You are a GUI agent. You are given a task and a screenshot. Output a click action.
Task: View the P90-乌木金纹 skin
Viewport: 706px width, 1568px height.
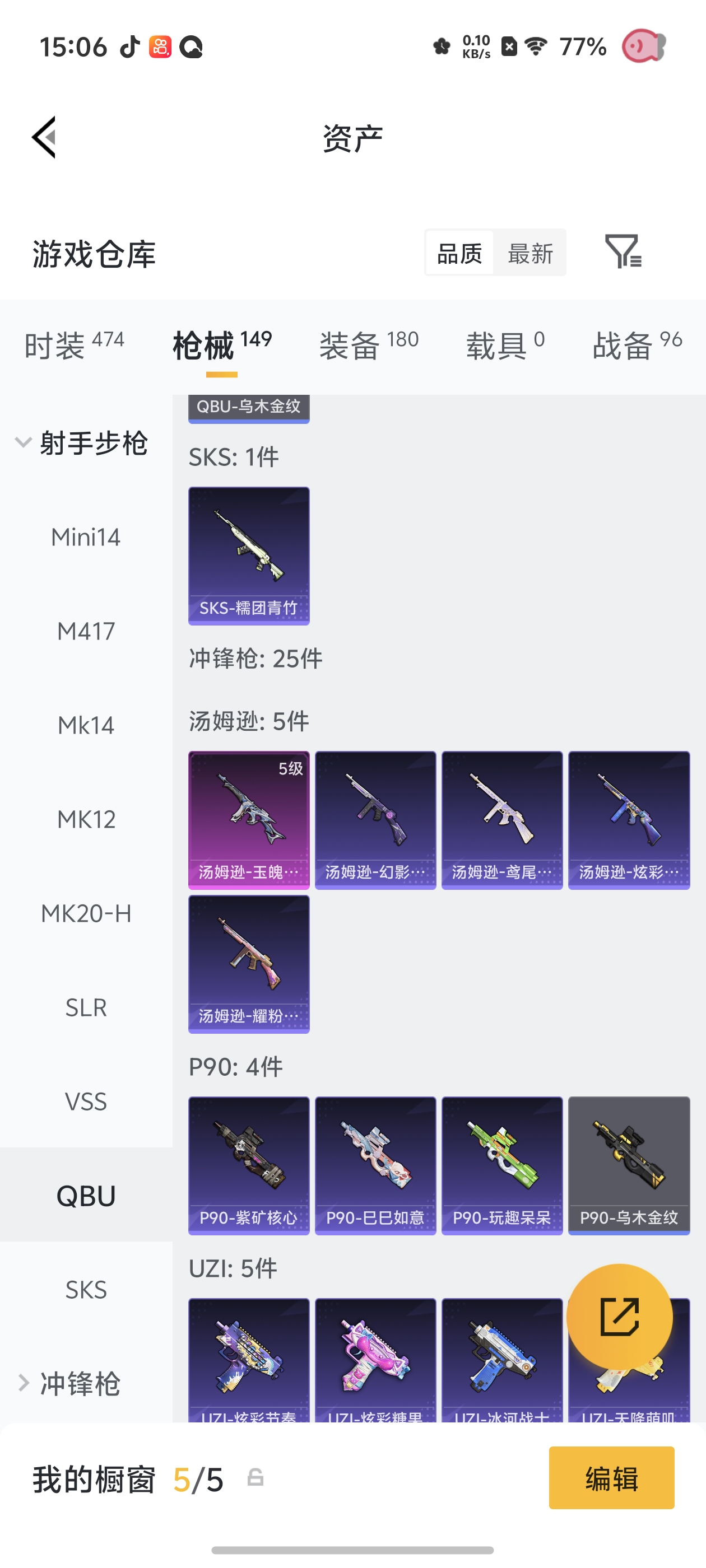(629, 1166)
